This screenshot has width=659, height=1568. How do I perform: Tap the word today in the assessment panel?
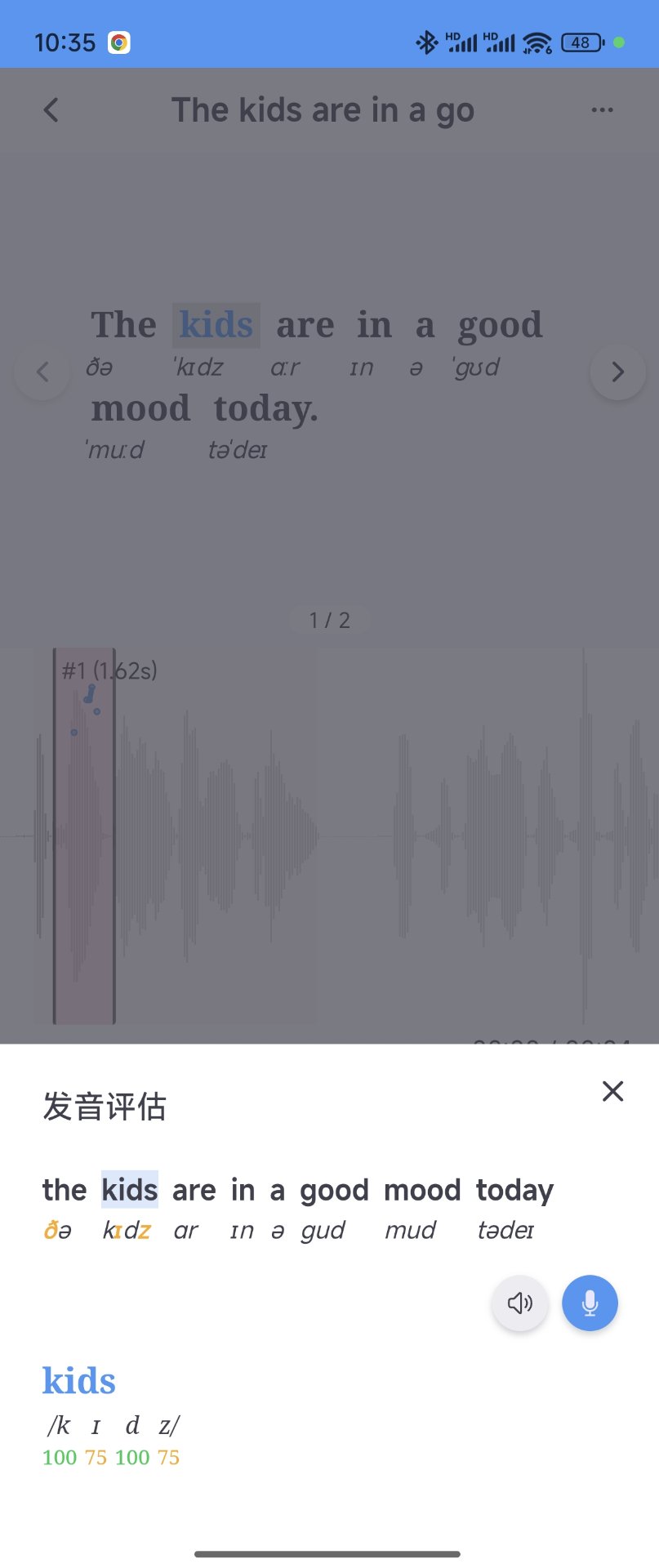(514, 1190)
